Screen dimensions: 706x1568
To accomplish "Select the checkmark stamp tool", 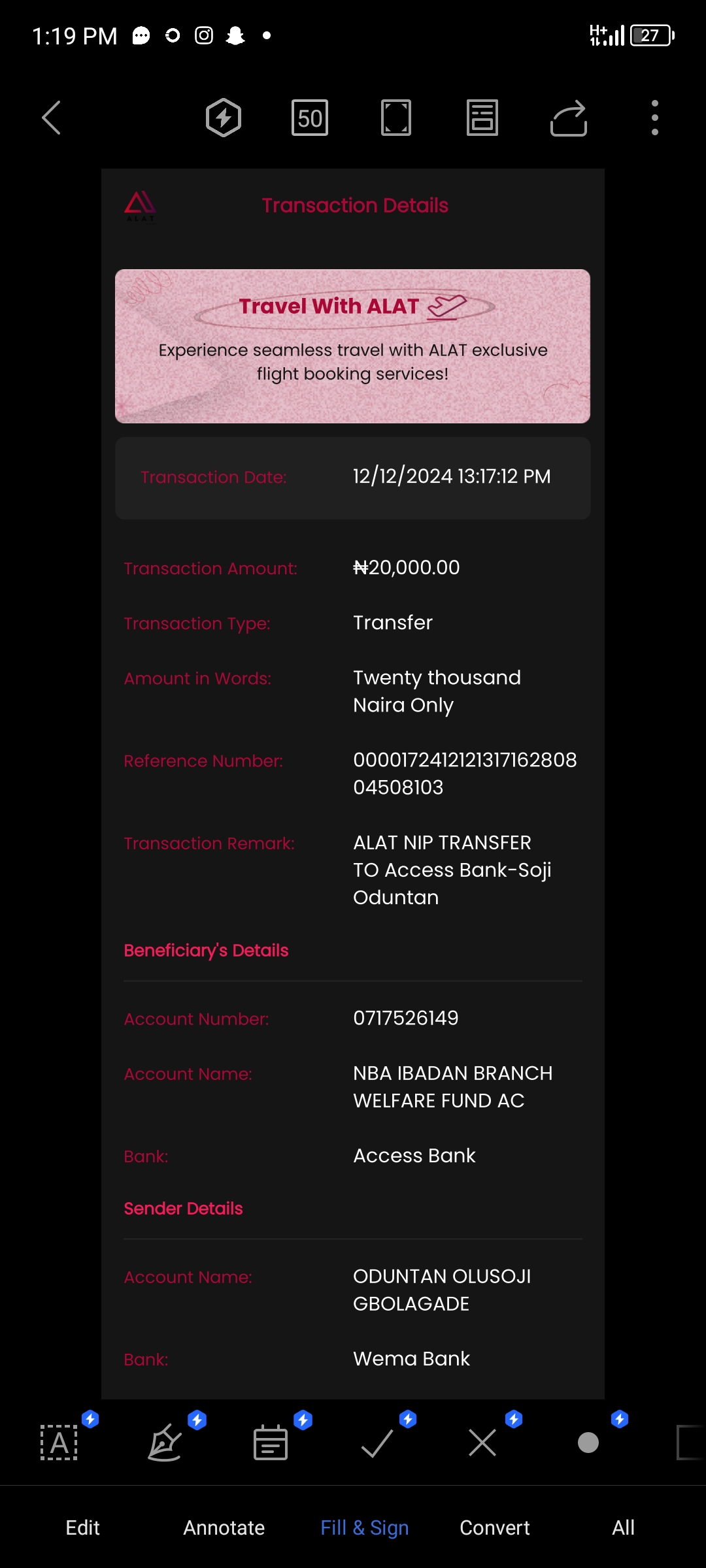I will tap(377, 1443).
